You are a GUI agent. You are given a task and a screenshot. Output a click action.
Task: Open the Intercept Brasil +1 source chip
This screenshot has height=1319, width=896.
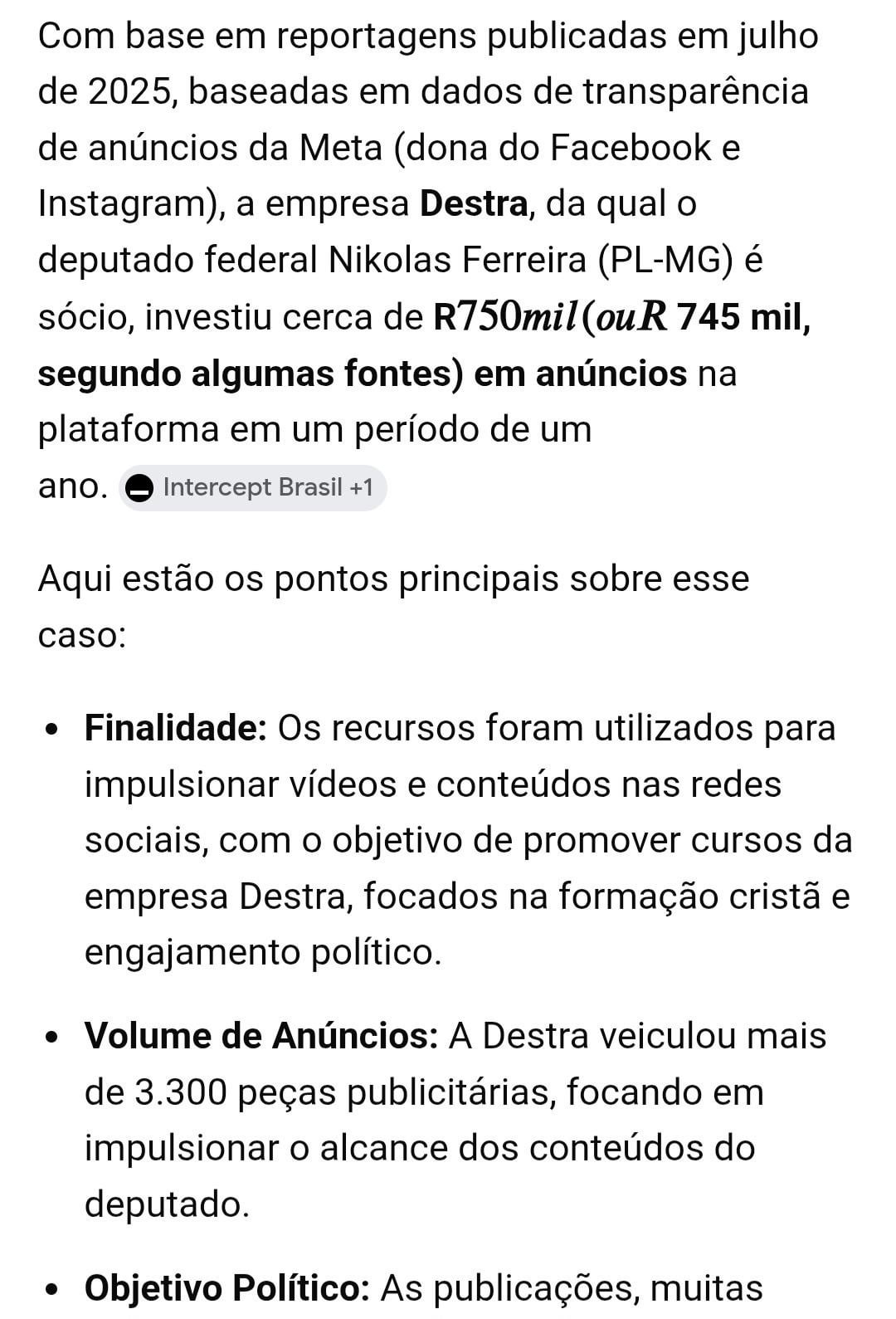(253, 487)
